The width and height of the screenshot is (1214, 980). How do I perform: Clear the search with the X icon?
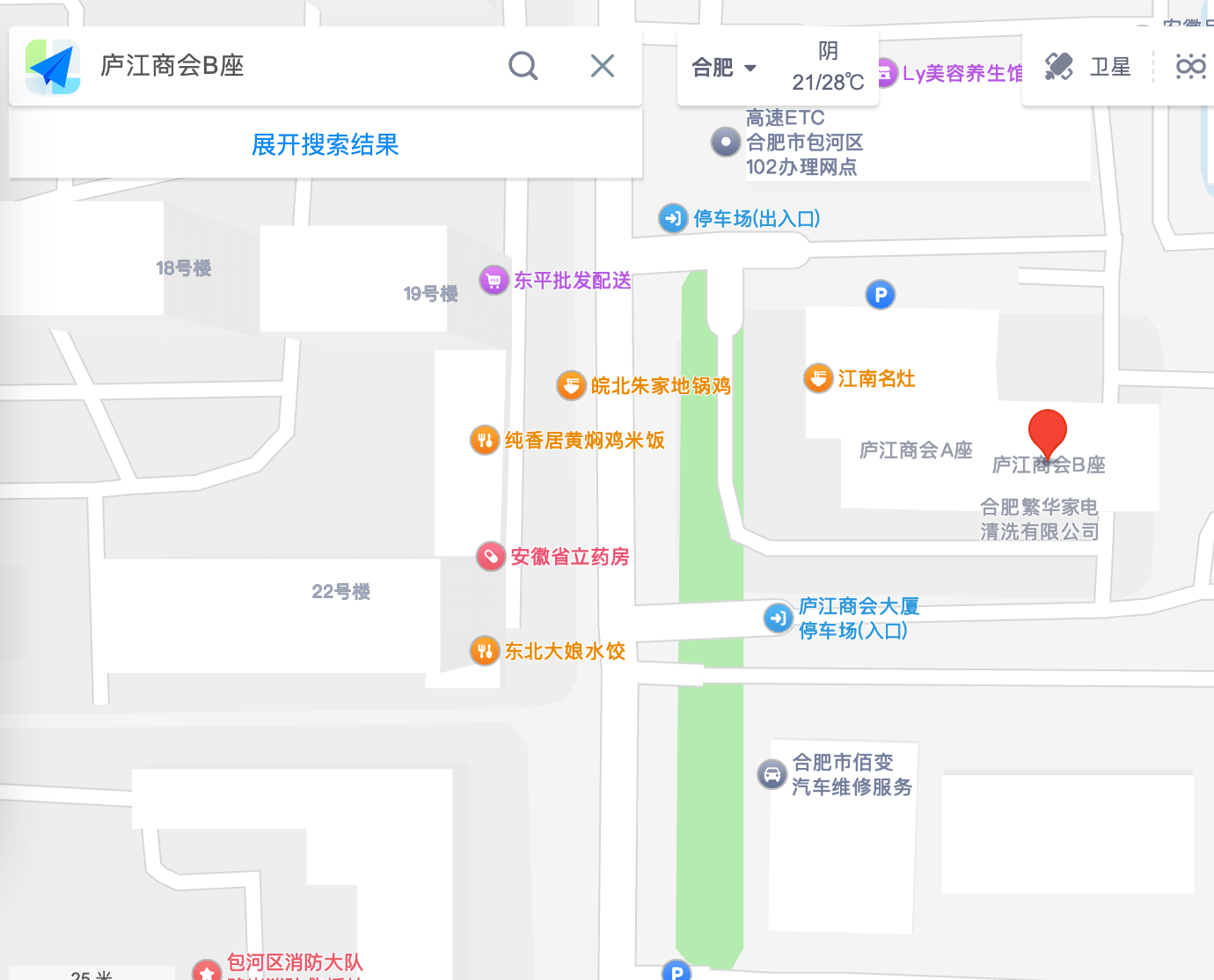pos(603,66)
